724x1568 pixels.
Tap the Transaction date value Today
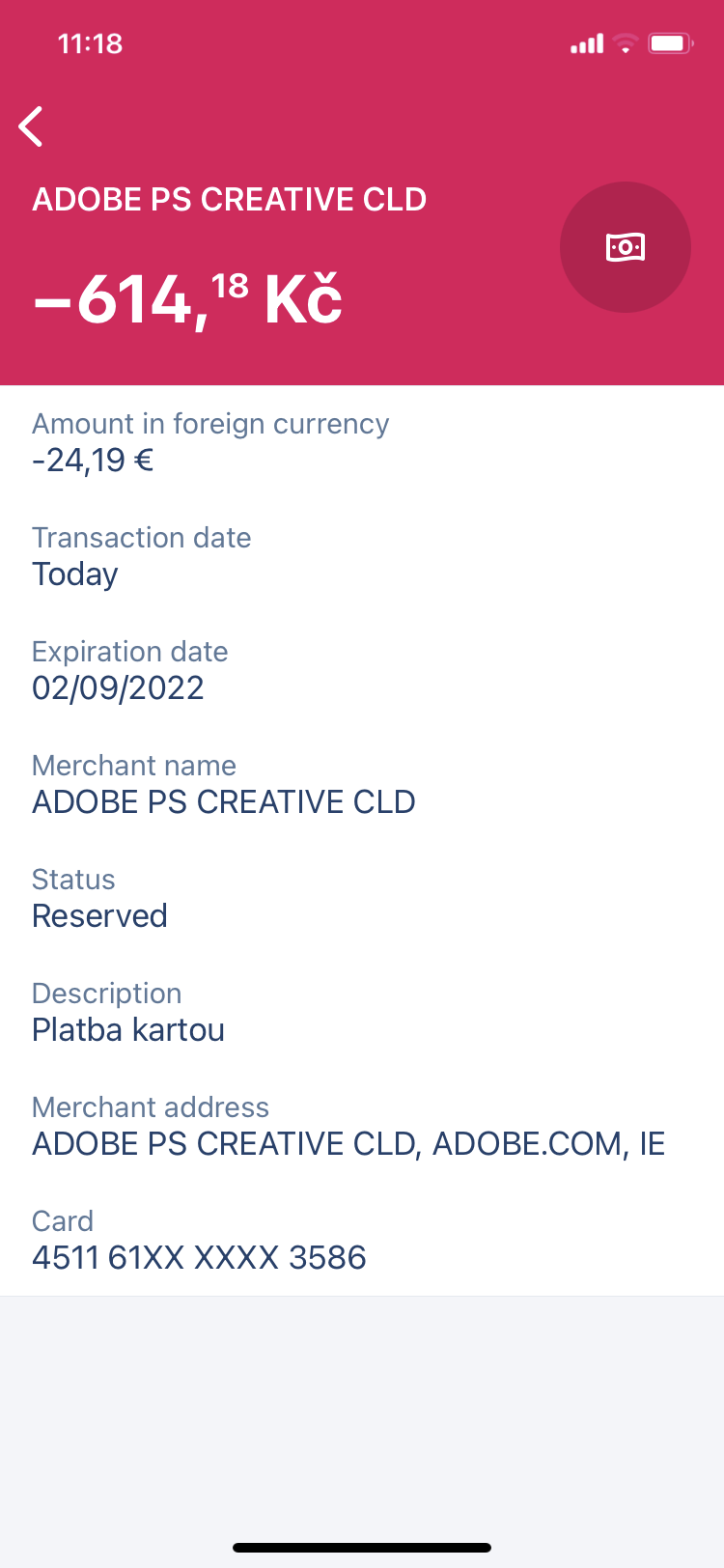pyautogui.click(x=75, y=574)
